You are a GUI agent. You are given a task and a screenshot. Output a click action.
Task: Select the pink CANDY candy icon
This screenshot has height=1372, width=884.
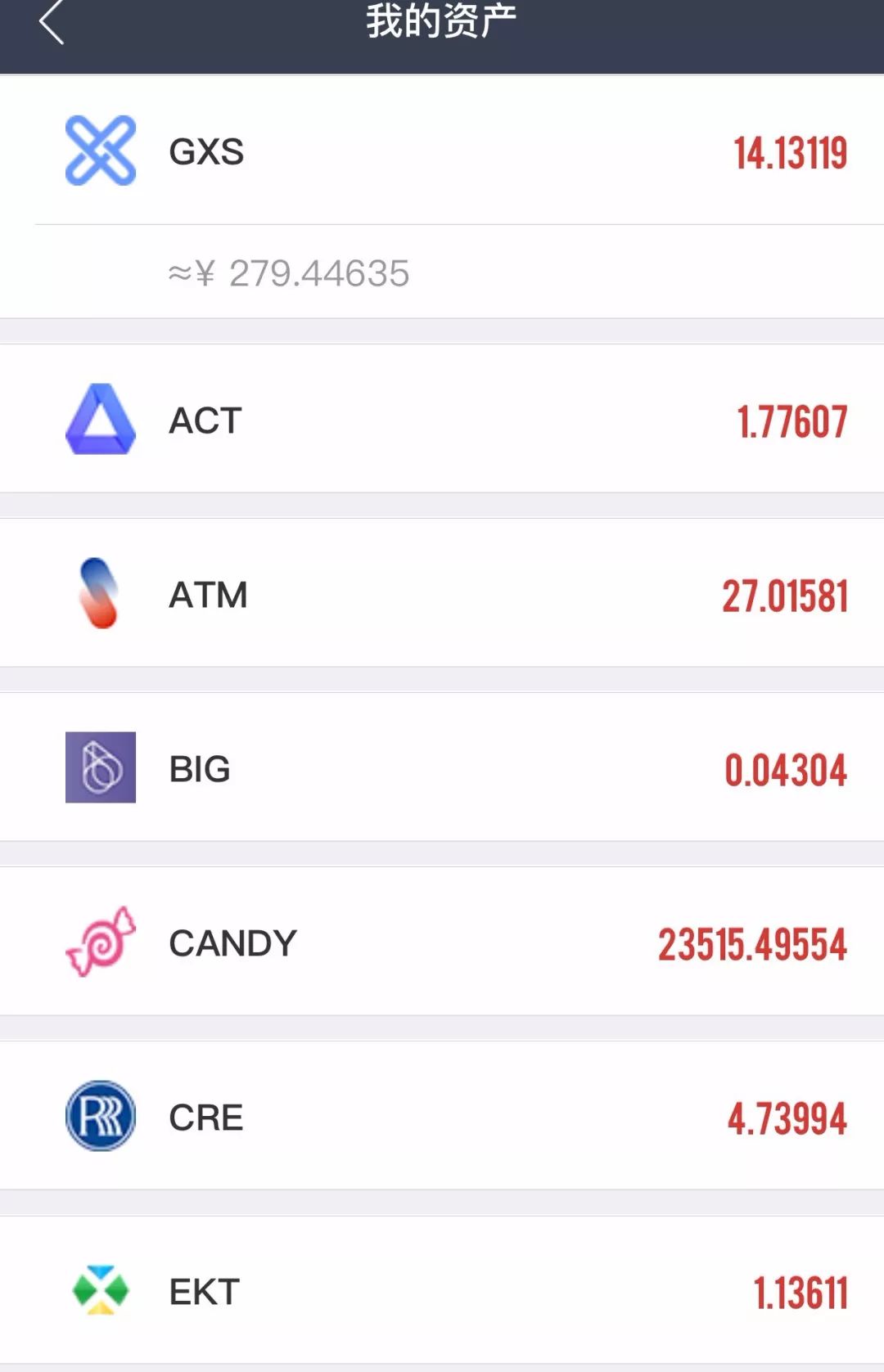(x=100, y=942)
